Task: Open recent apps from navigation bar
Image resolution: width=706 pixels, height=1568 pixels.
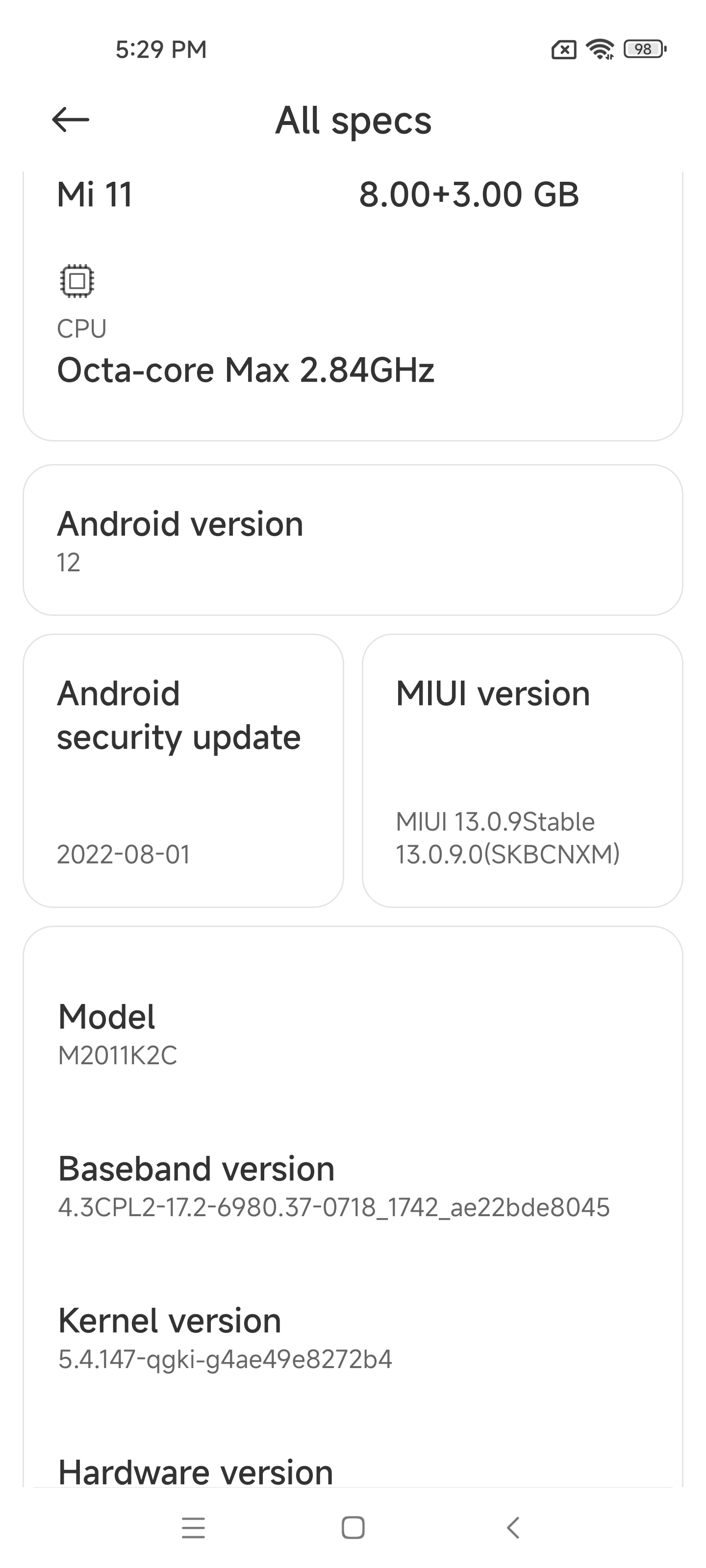Action: tap(193, 1527)
